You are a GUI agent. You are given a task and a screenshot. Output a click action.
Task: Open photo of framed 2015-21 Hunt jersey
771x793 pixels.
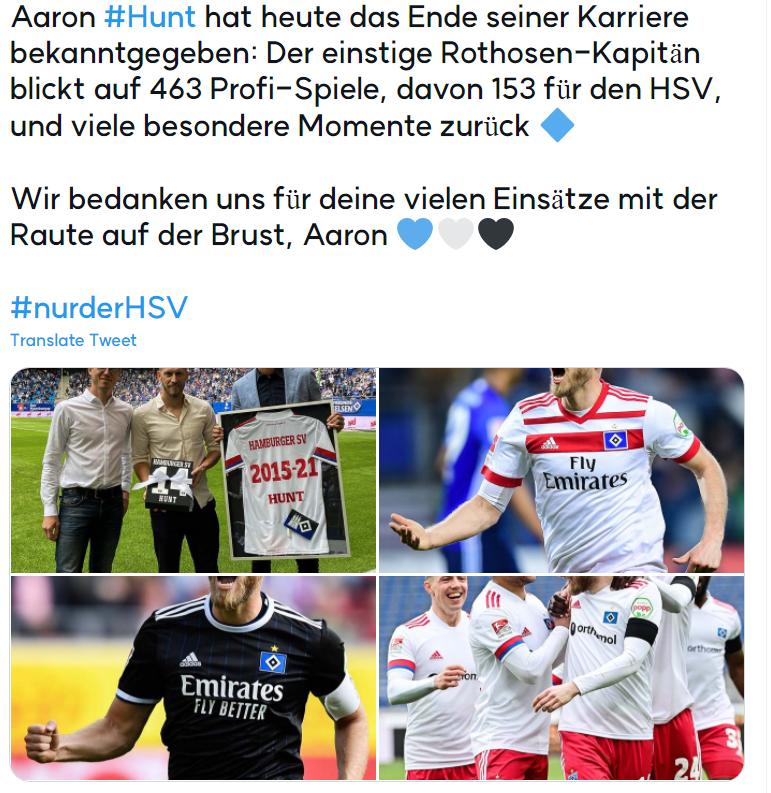coord(194,470)
